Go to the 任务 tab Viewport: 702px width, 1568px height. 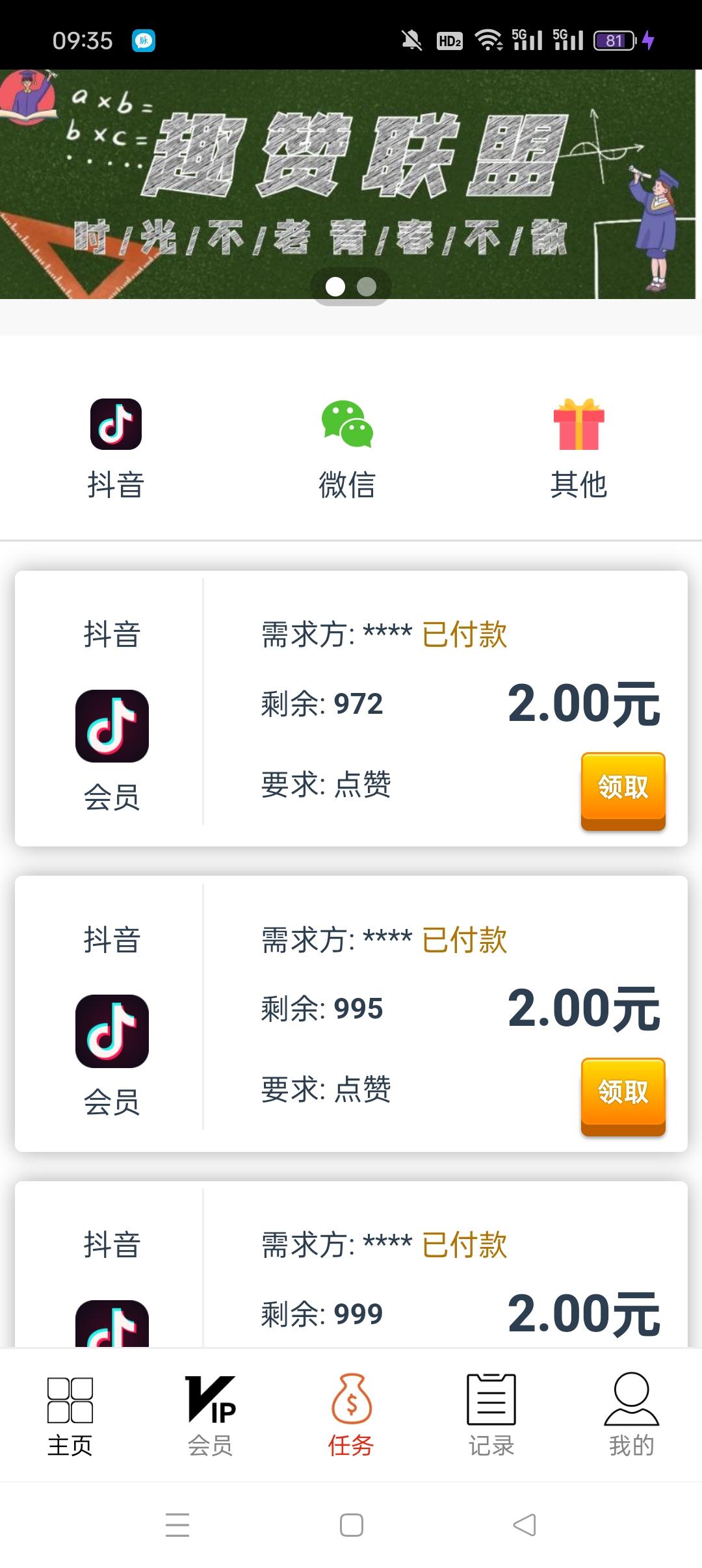pyautogui.click(x=351, y=1416)
